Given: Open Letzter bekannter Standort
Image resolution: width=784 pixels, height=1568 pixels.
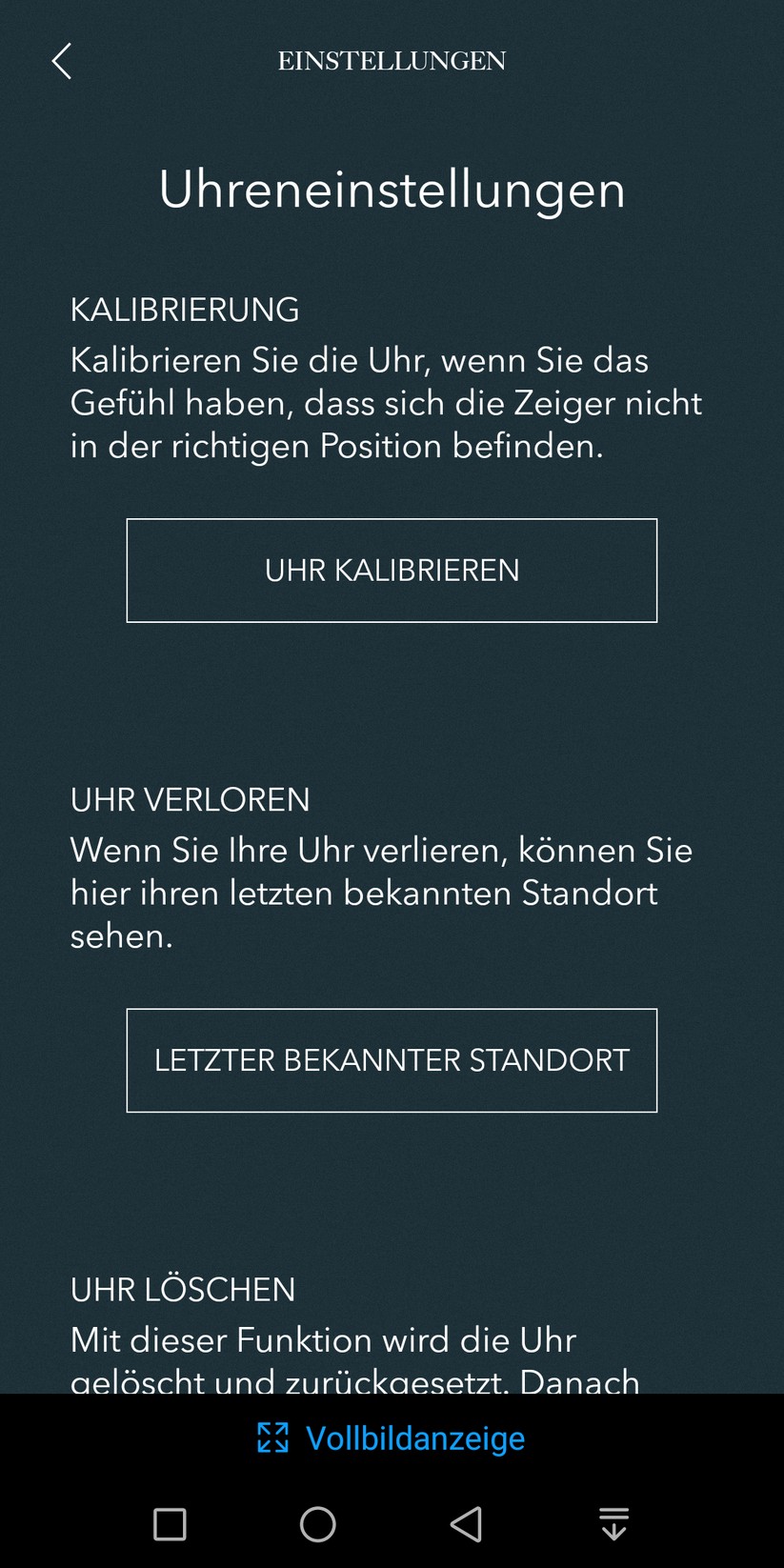Looking at the screenshot, I should pos(392,1060).
